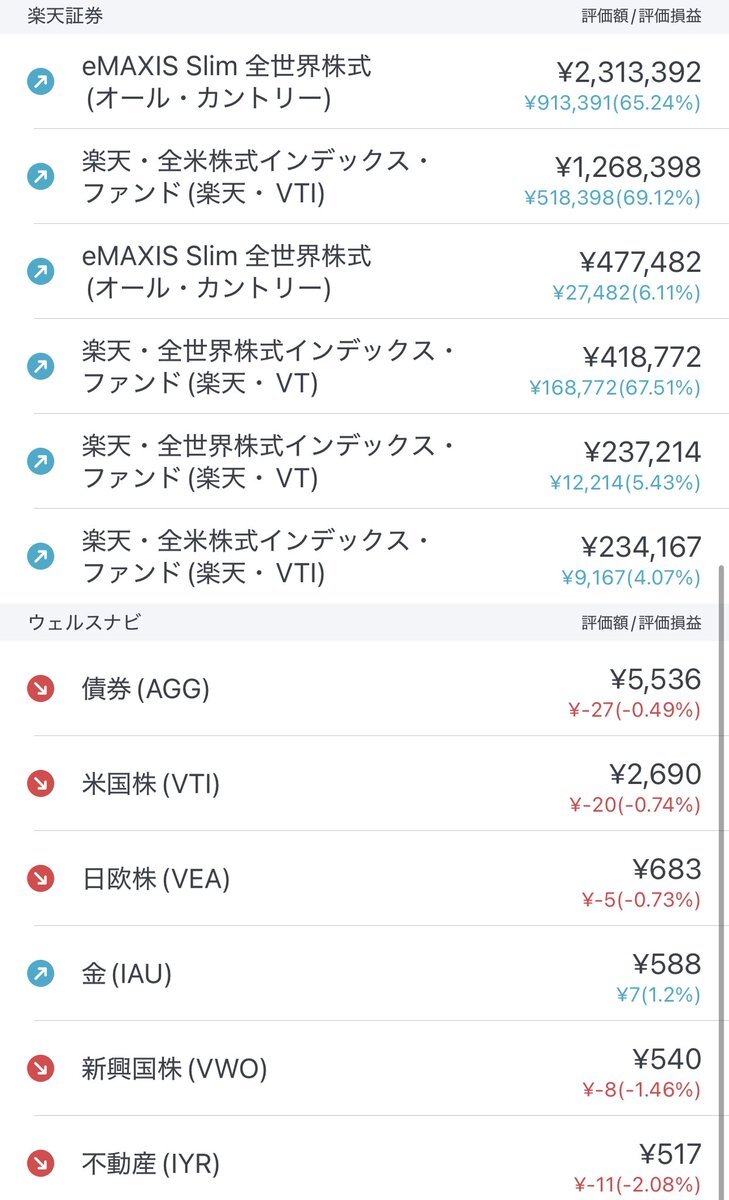
Task: View the 日欧株 (VEA) holding
Action: 364,879
